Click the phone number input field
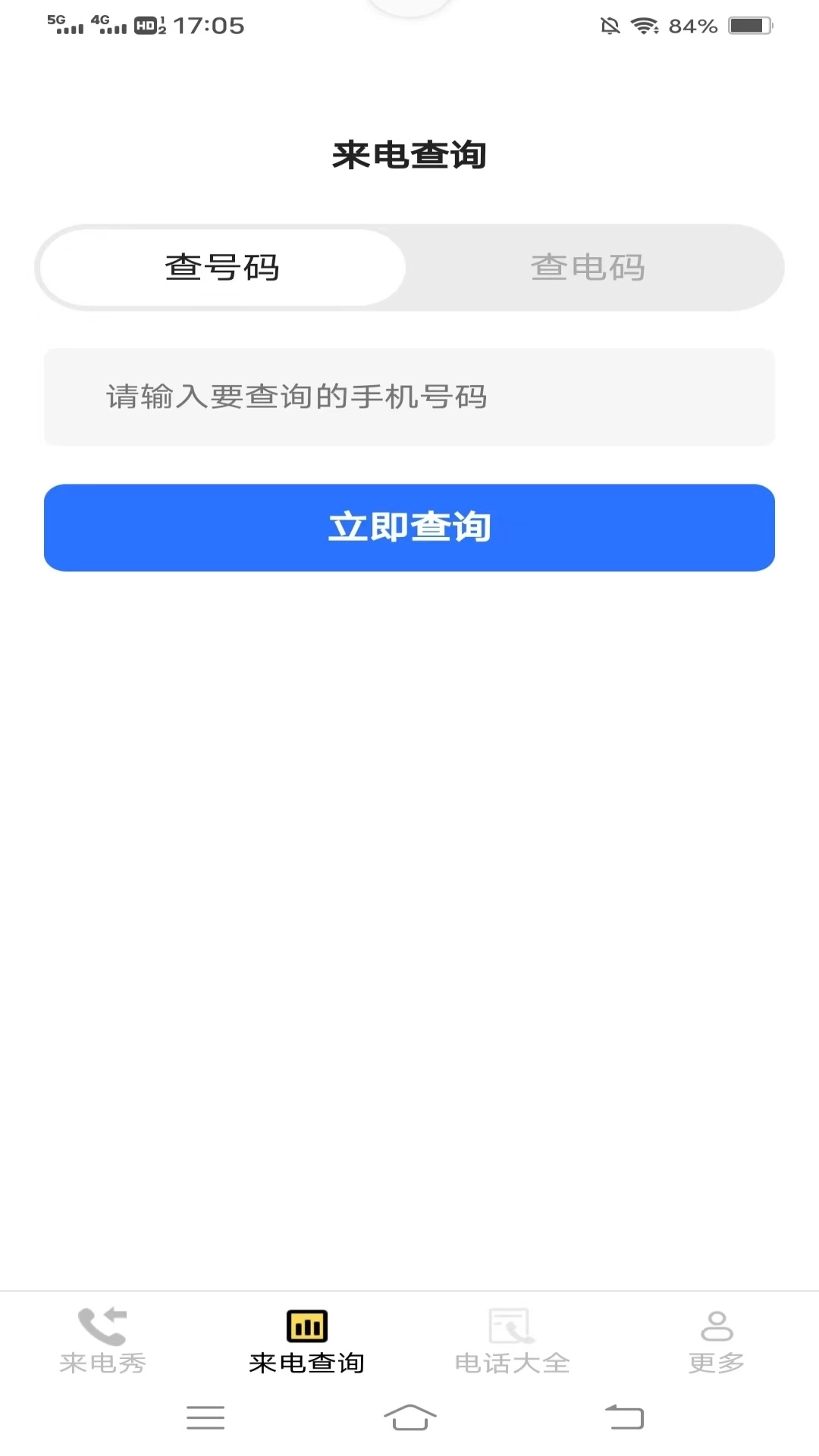This screenshot has width=819, height=1456. click(x=409, y=397)
